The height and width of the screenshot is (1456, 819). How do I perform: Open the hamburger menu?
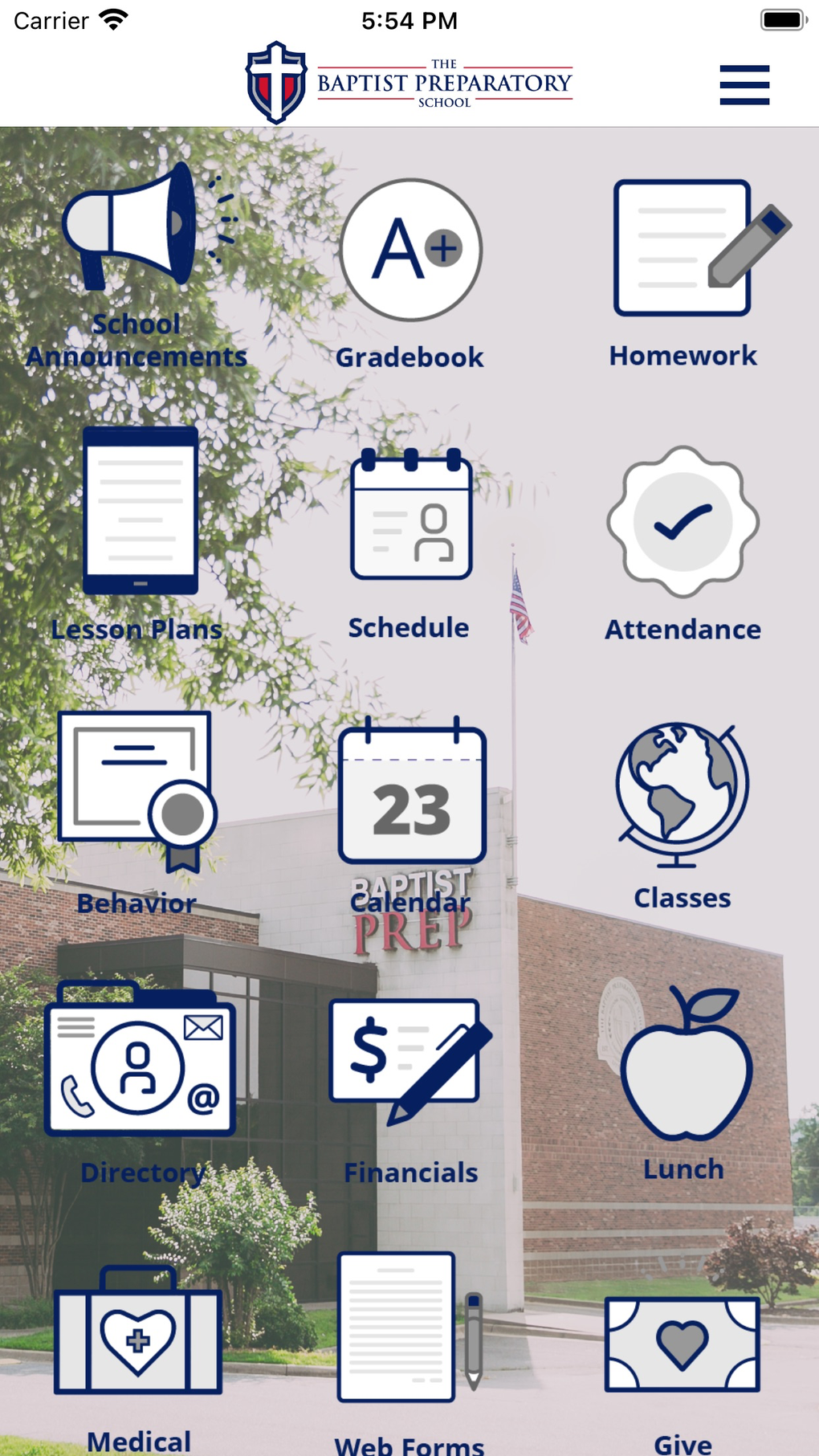744,85
